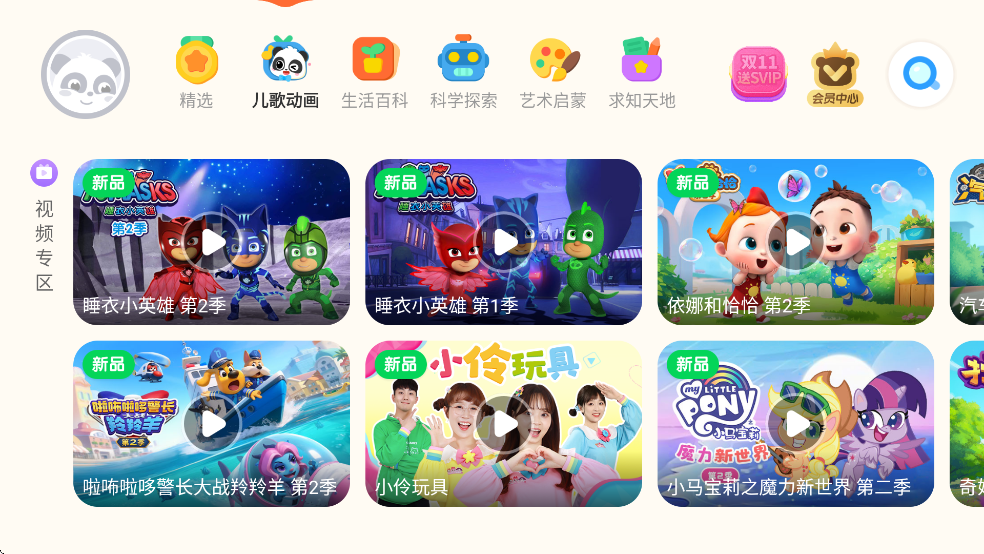The height and width of the screenshot is (554, 984).
Task: Switch to the 科学探索 tab
Action: click(x=463, y=73)
